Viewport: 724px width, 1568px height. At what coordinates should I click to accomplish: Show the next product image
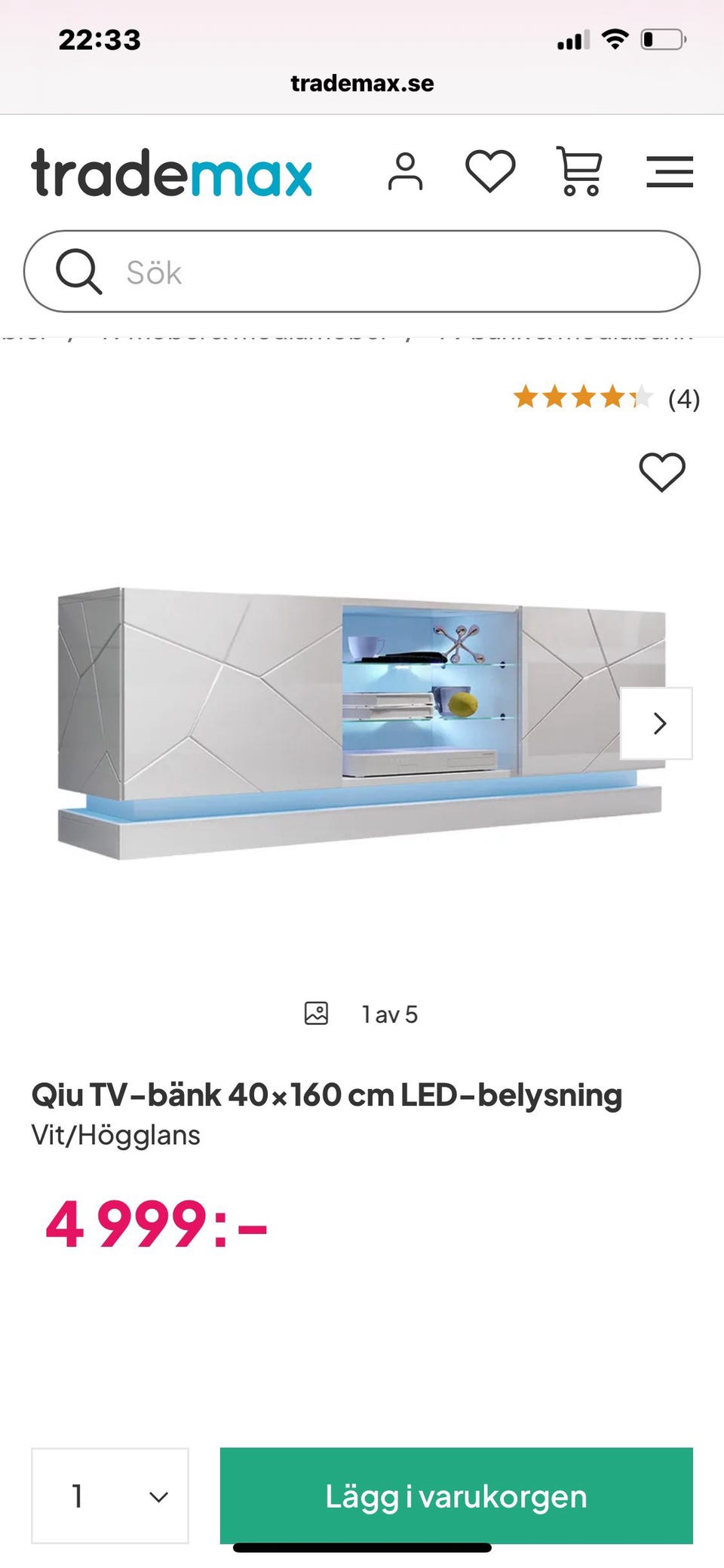[x=657, y=723]
